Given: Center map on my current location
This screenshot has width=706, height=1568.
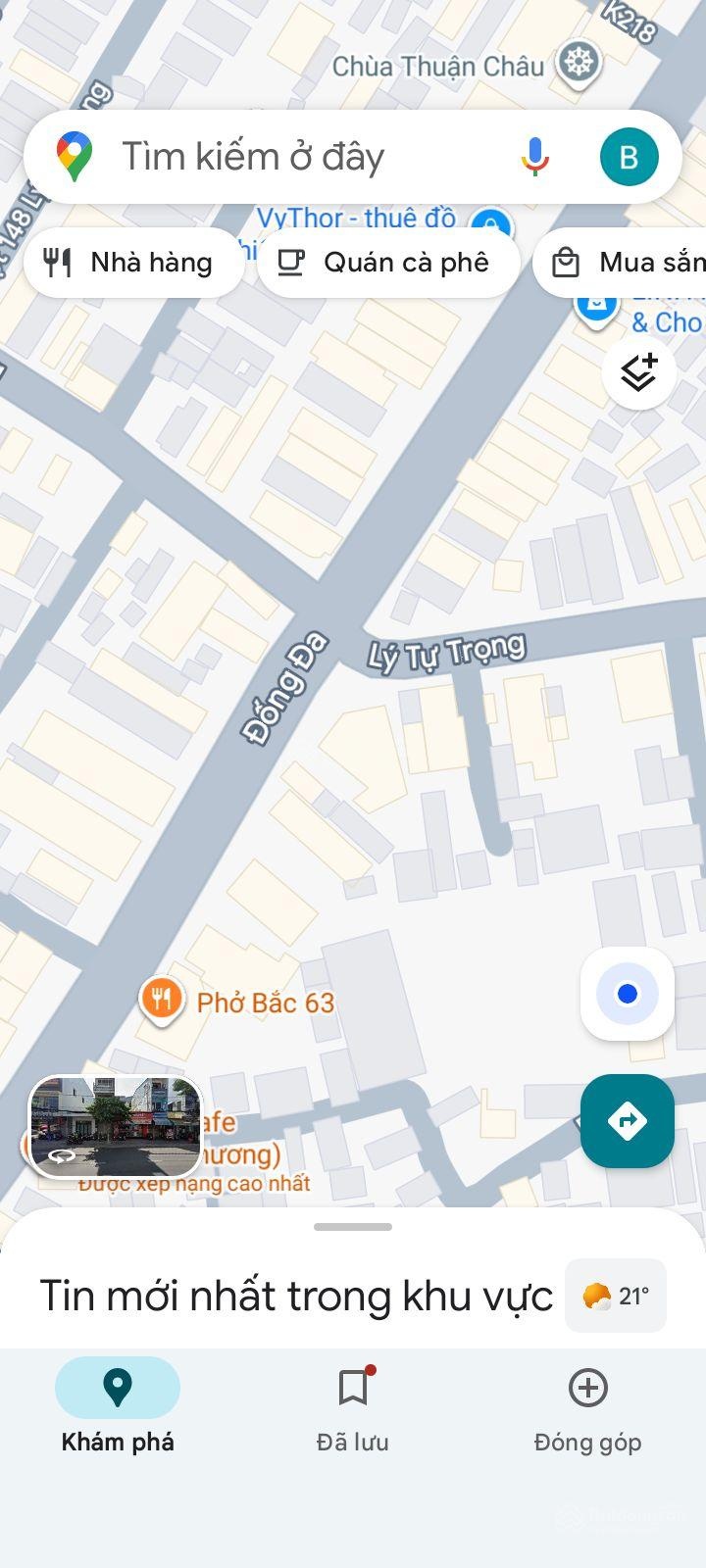Looking at the screenshot, I should [628, 995].
